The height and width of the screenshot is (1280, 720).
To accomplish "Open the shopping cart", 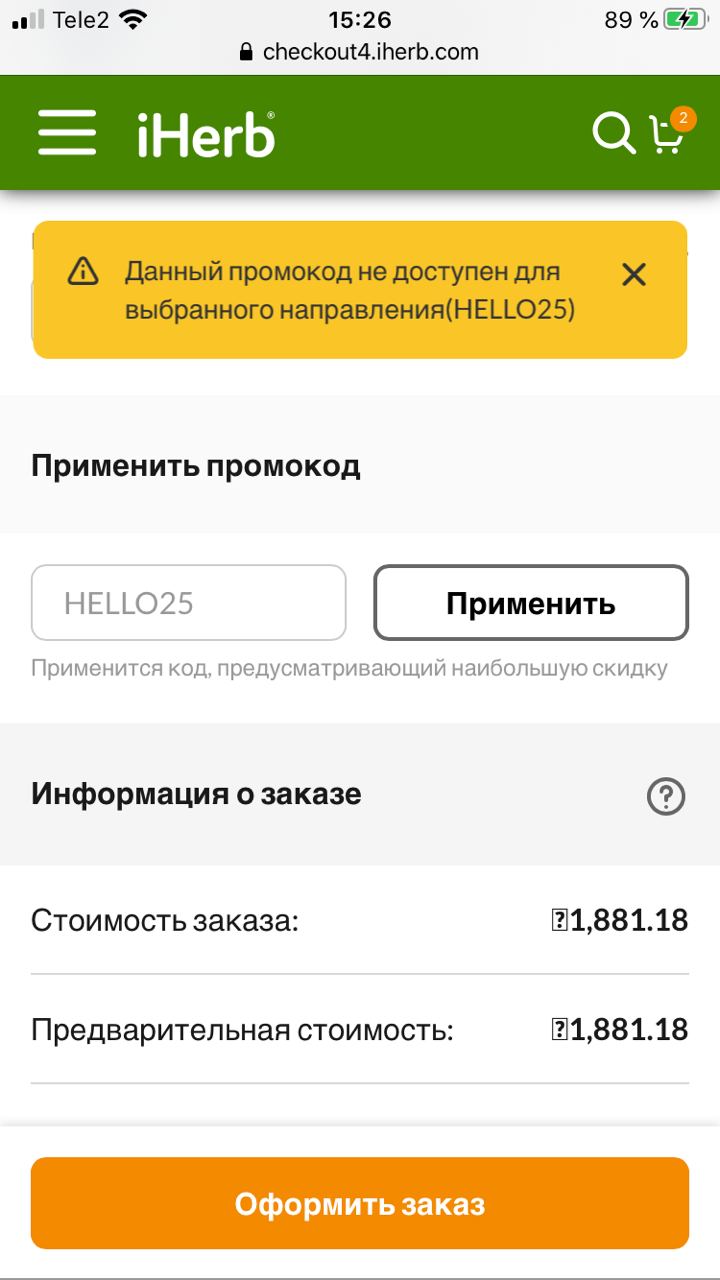I will [668, 132].
